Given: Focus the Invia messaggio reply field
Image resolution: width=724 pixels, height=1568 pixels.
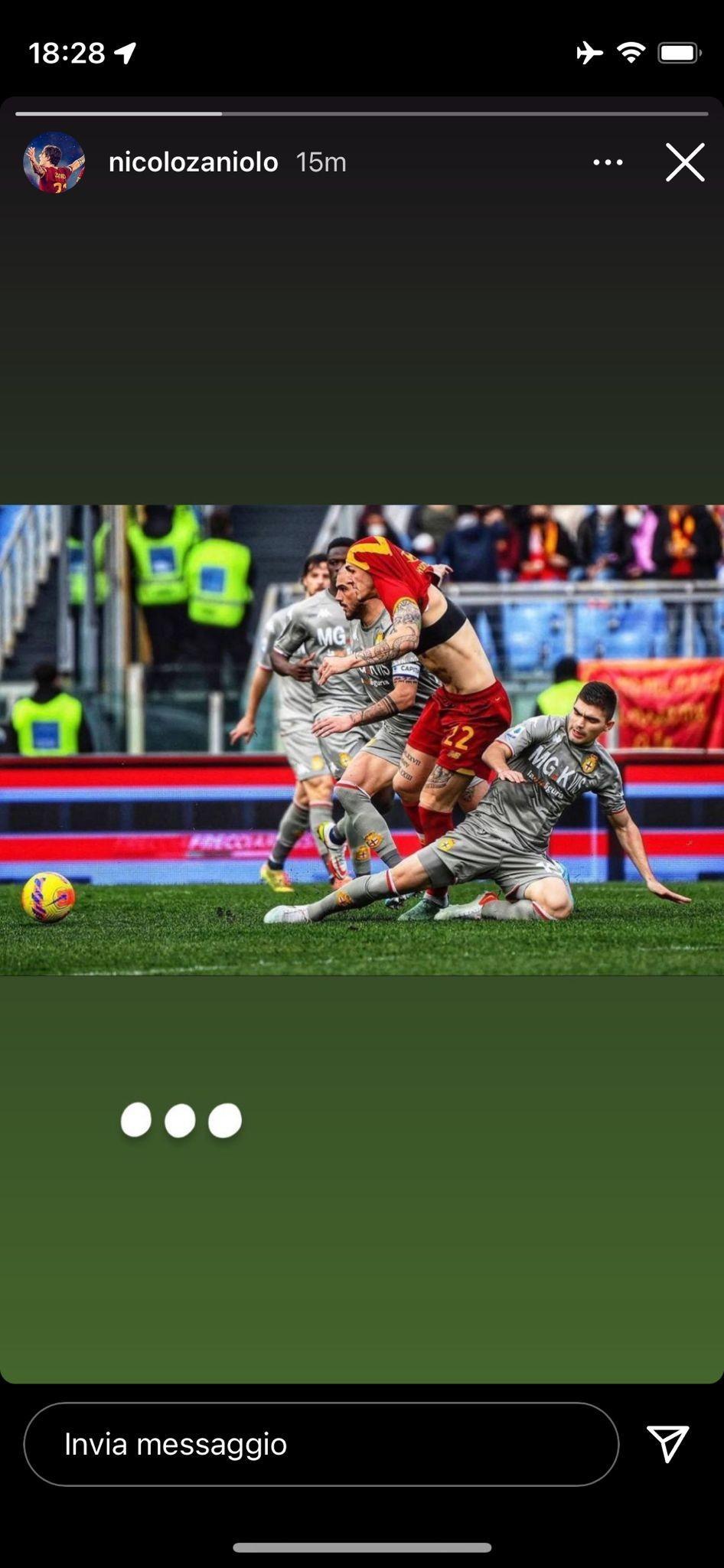Looking at the screenshot, I should coord(321,1444).
